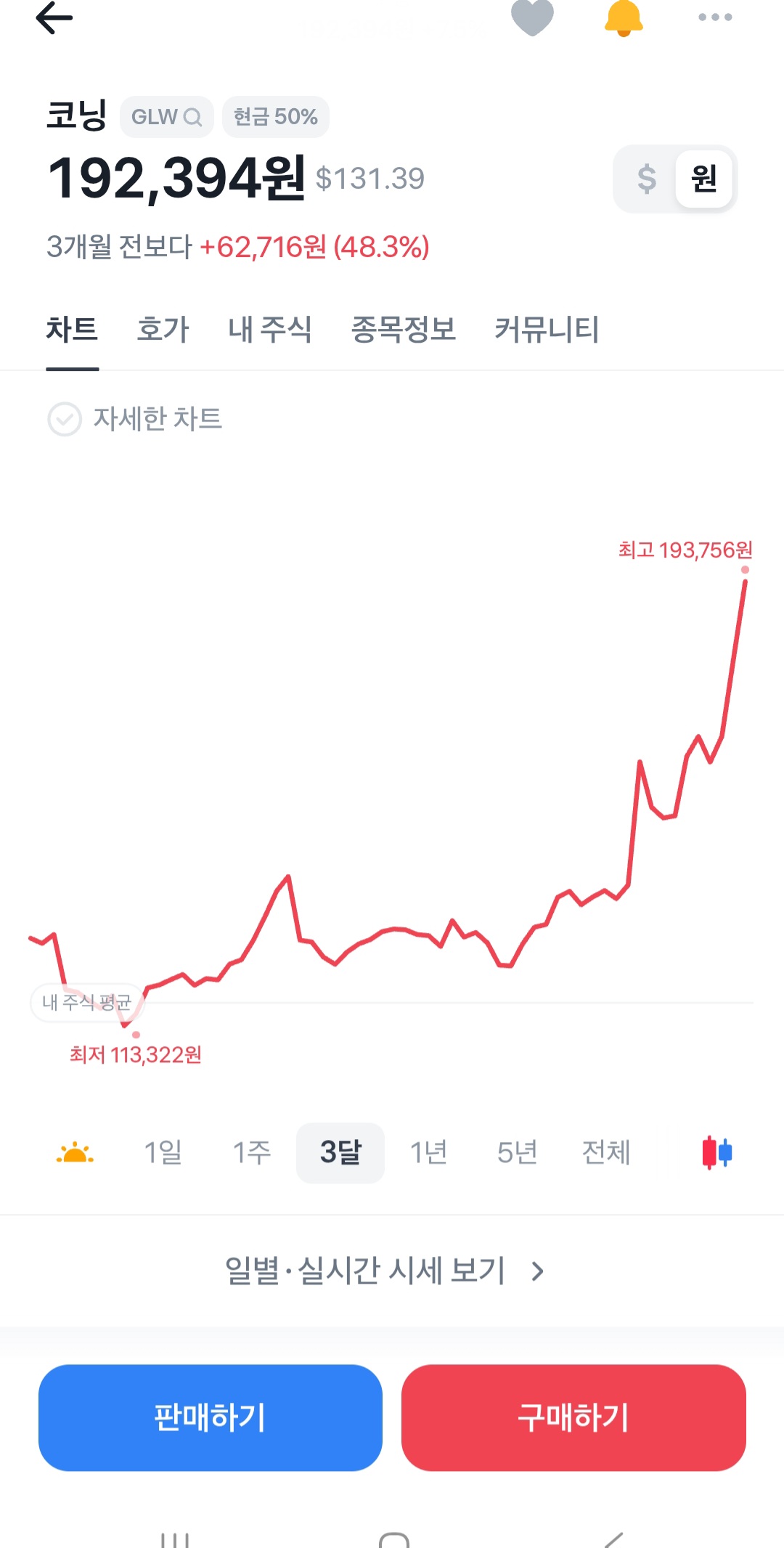Choose the 5년 time range
The height and width of the screenshot is (1548, 784).
[x=516, y=1152]
